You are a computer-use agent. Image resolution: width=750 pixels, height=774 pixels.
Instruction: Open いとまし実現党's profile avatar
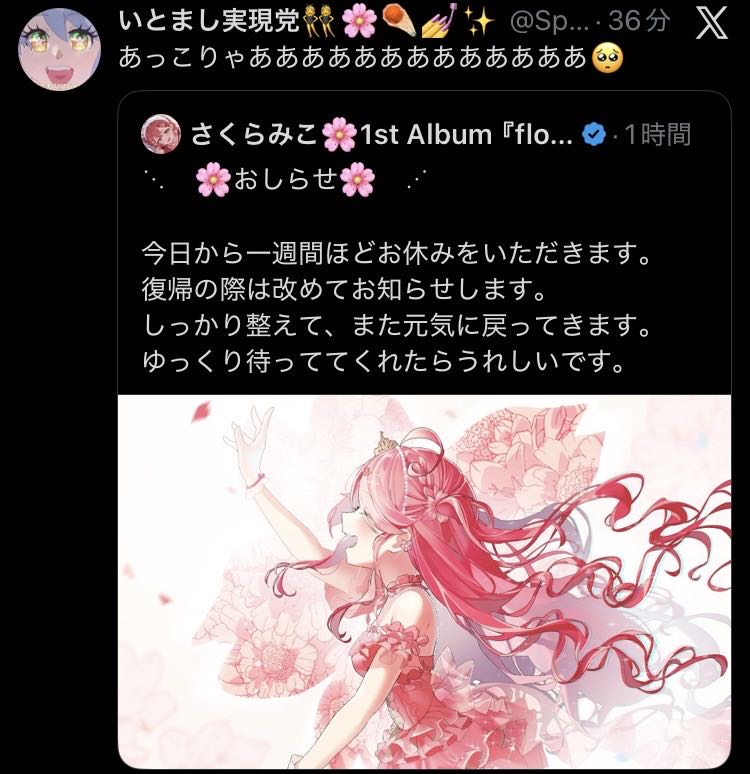(x=59, y=49)
